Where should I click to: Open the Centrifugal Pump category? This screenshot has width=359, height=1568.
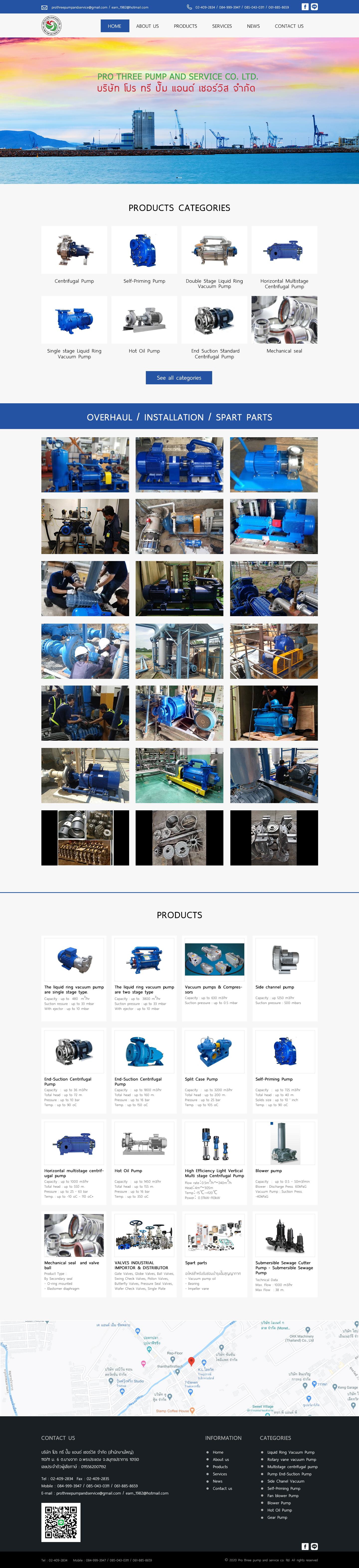74,256
